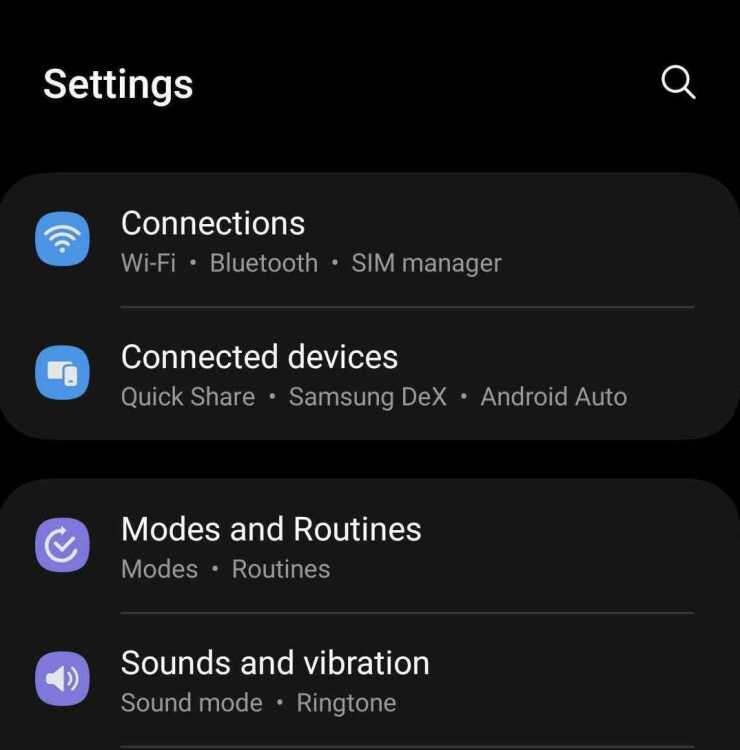Open Wi-Fi from the Connections subtitle
The width and height of the screenshot is (740, 750).
point(148,263)
